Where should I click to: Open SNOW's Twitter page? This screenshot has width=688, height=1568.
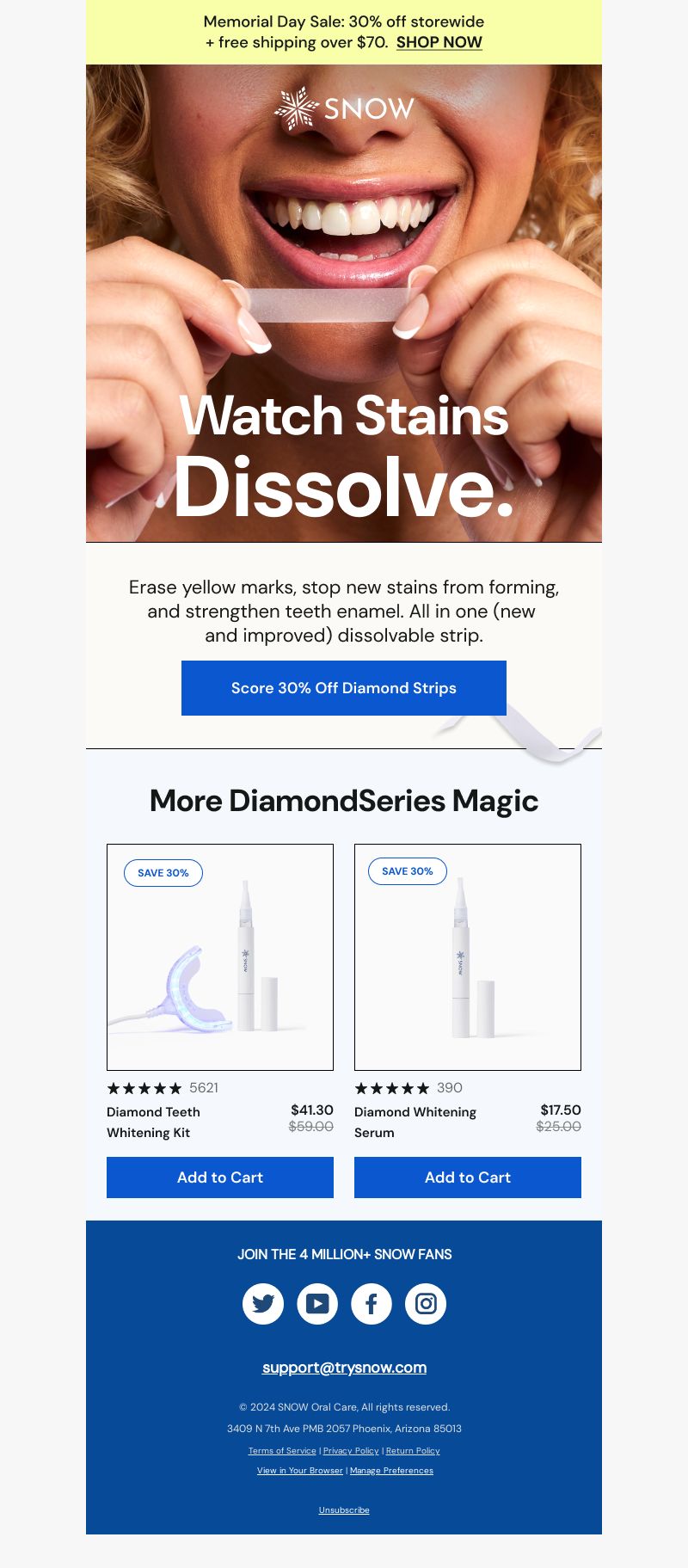point(263,1304)
